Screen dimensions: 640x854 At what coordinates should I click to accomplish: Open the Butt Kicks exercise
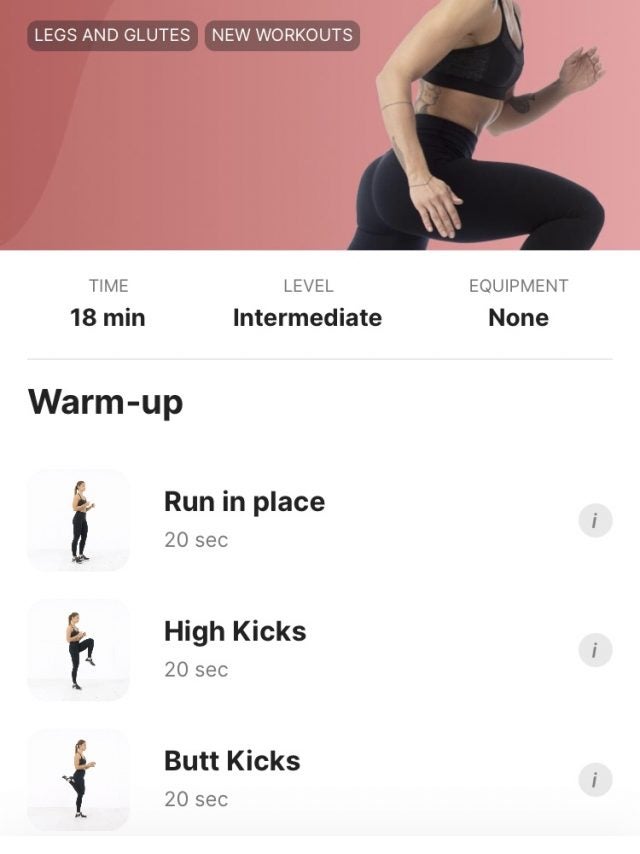click(x=232, y=778)
